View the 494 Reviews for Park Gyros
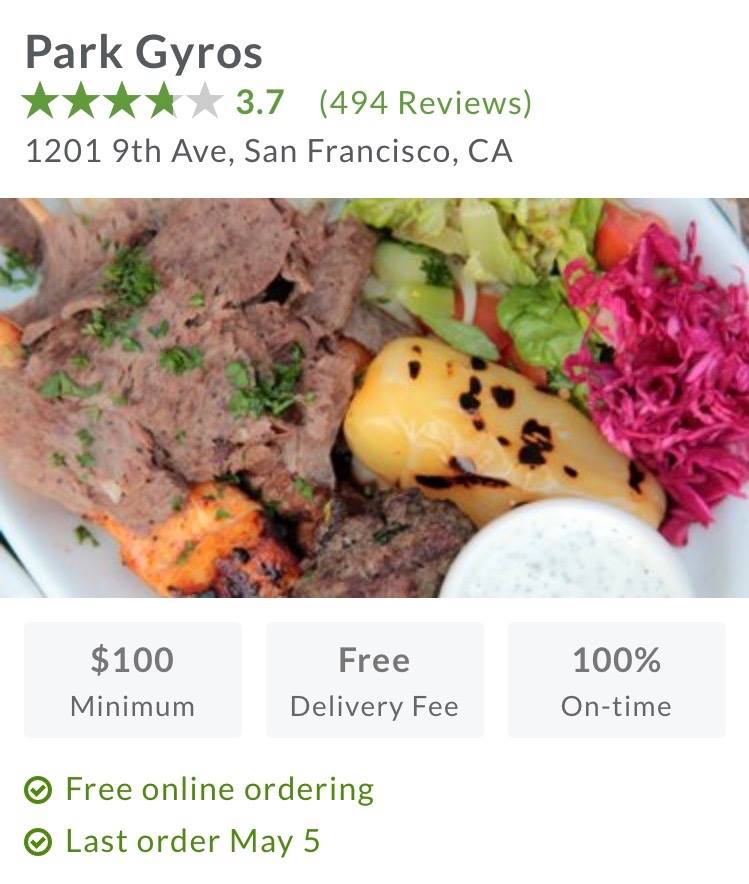The image size is (749, 884). 425,103
